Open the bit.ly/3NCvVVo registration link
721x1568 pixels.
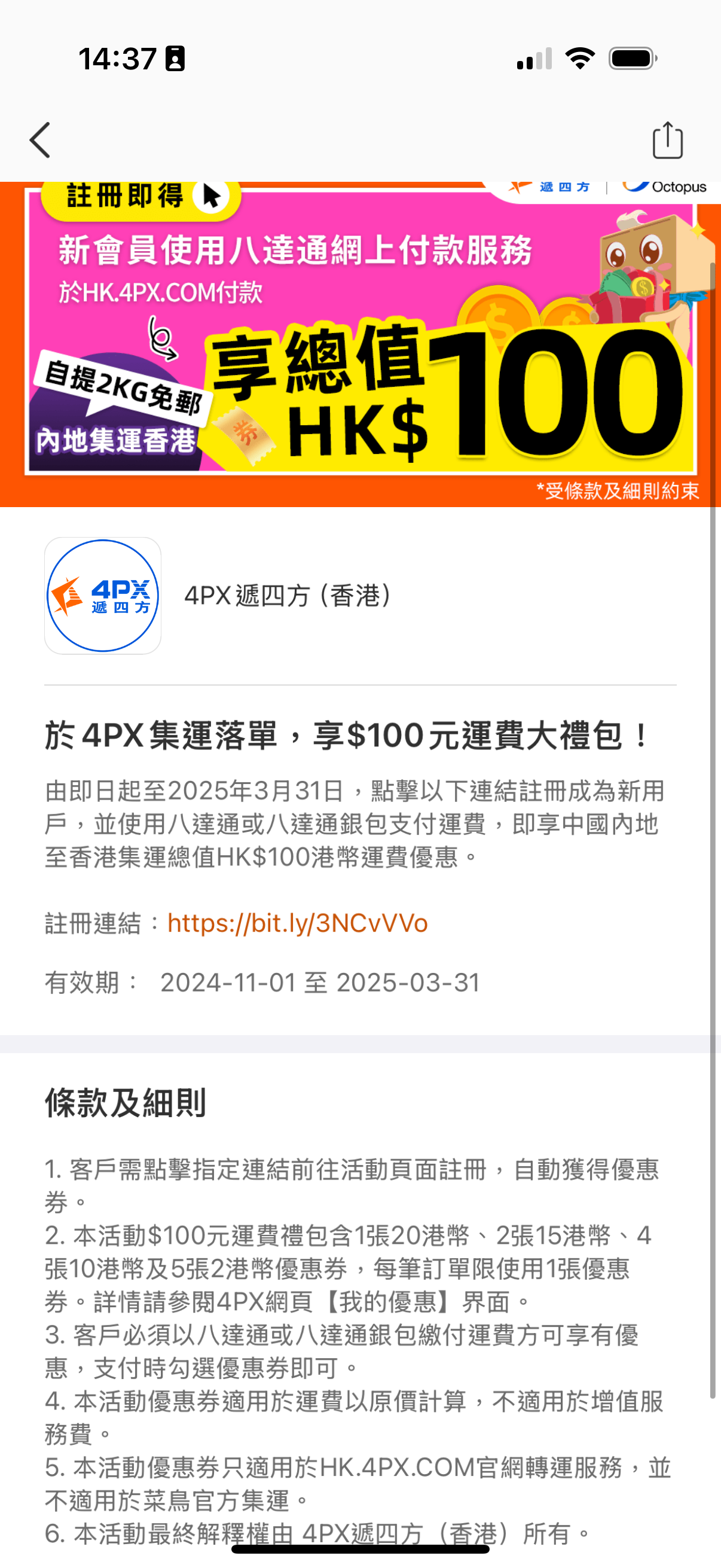pos(297,923)
